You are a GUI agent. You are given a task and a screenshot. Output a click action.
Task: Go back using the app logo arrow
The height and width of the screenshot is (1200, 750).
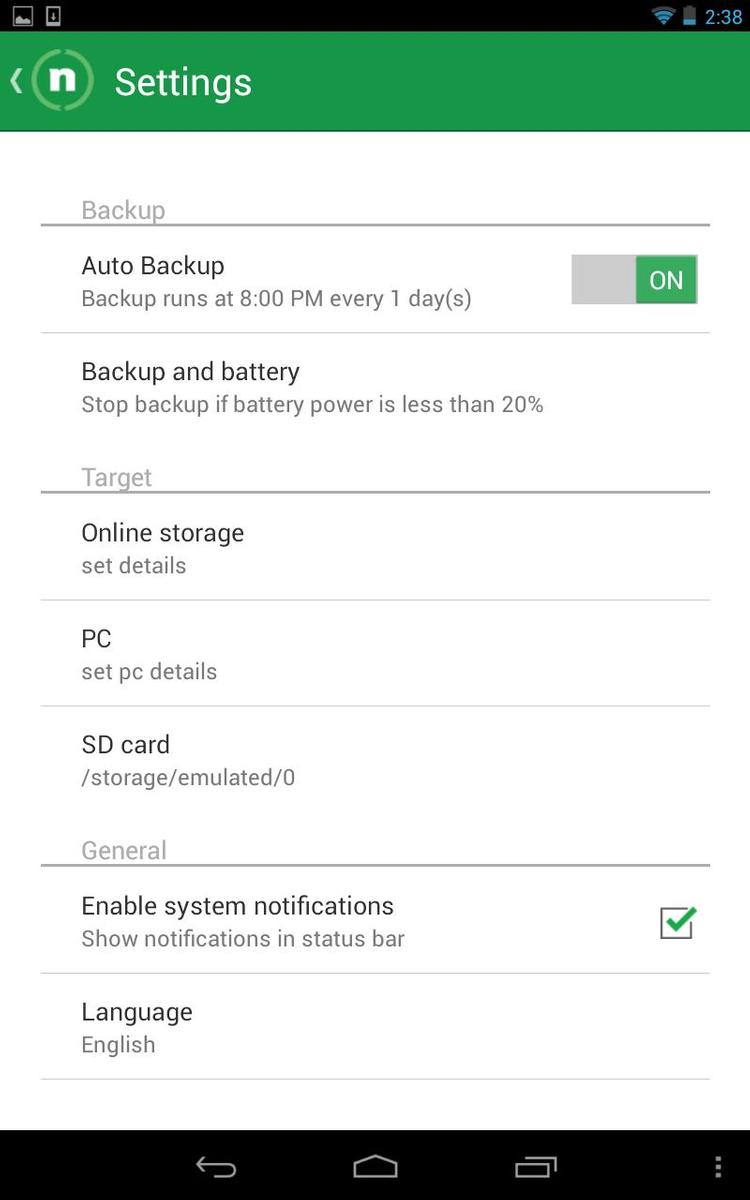(52, 81)
